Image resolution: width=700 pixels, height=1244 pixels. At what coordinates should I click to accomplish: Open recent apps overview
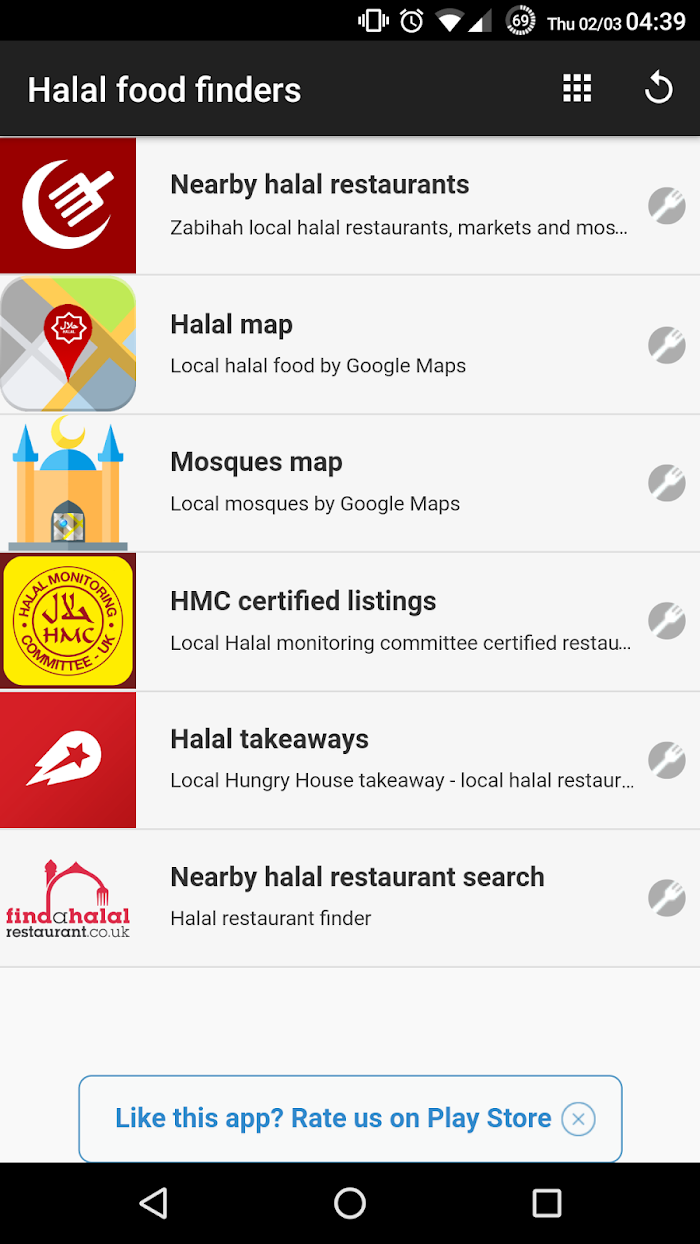[547, 1203]
